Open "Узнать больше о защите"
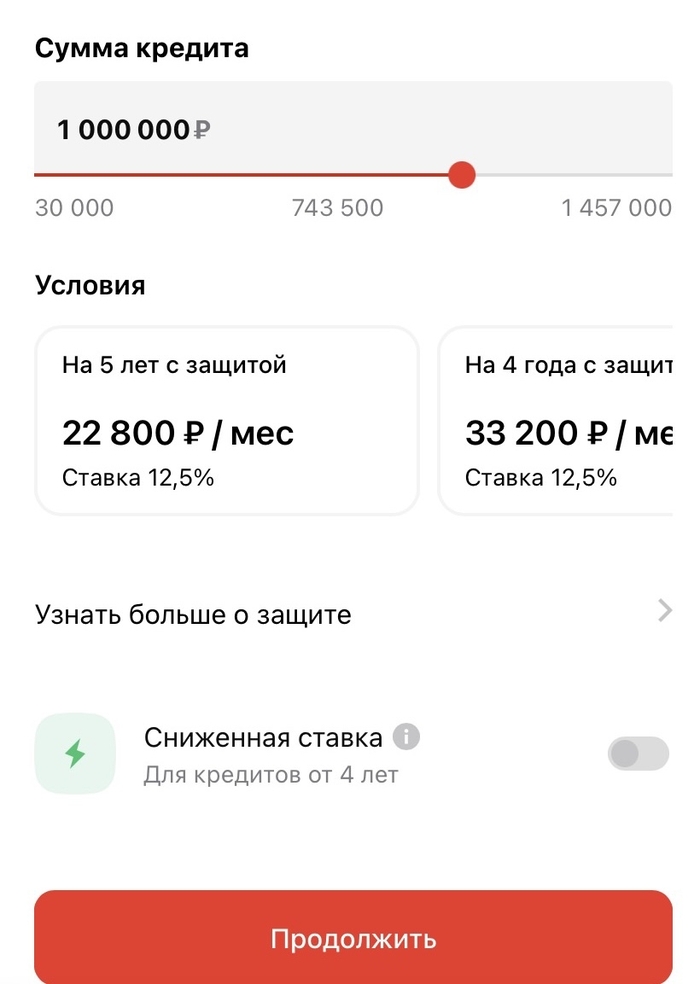The height and width of the screenshot is (984, 700). click(x=352, y=613)
